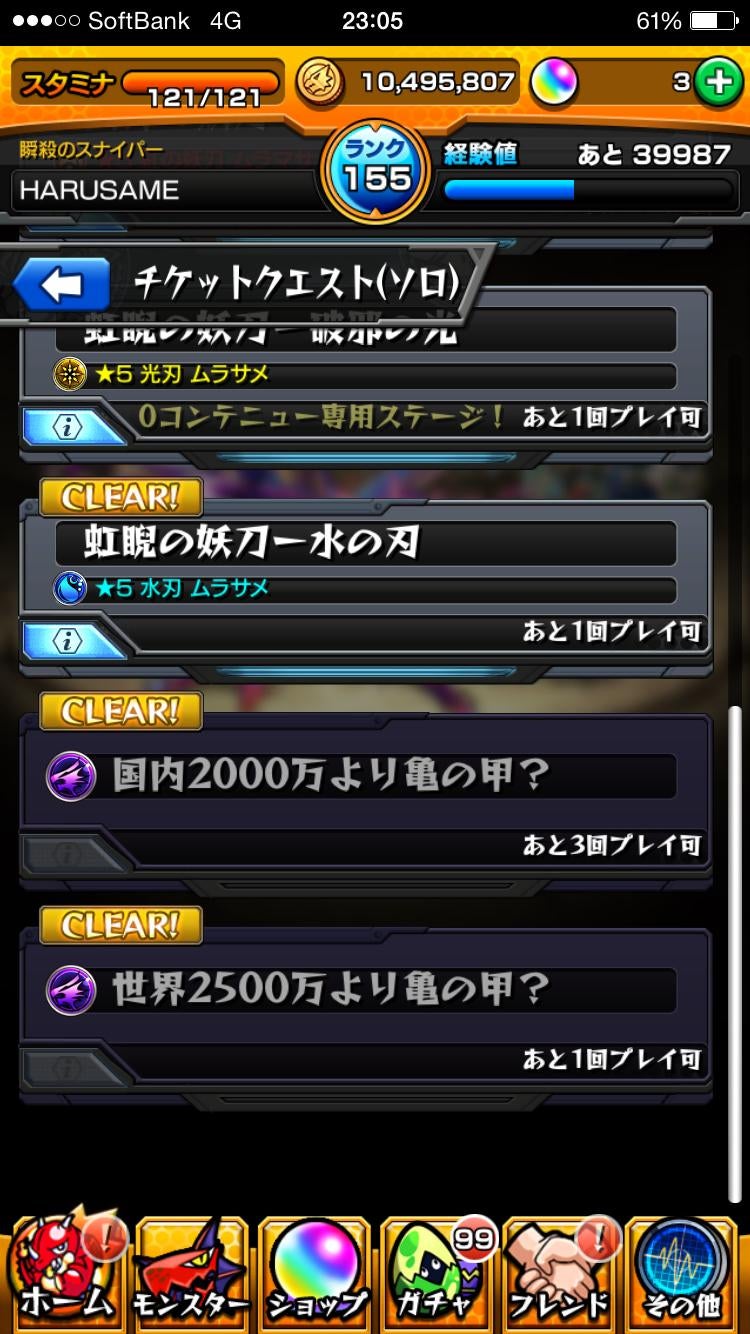Add orbs with the green plus button
Image resolution: width=750 pixels, height=1334 pixels.
tap(716, 83)
